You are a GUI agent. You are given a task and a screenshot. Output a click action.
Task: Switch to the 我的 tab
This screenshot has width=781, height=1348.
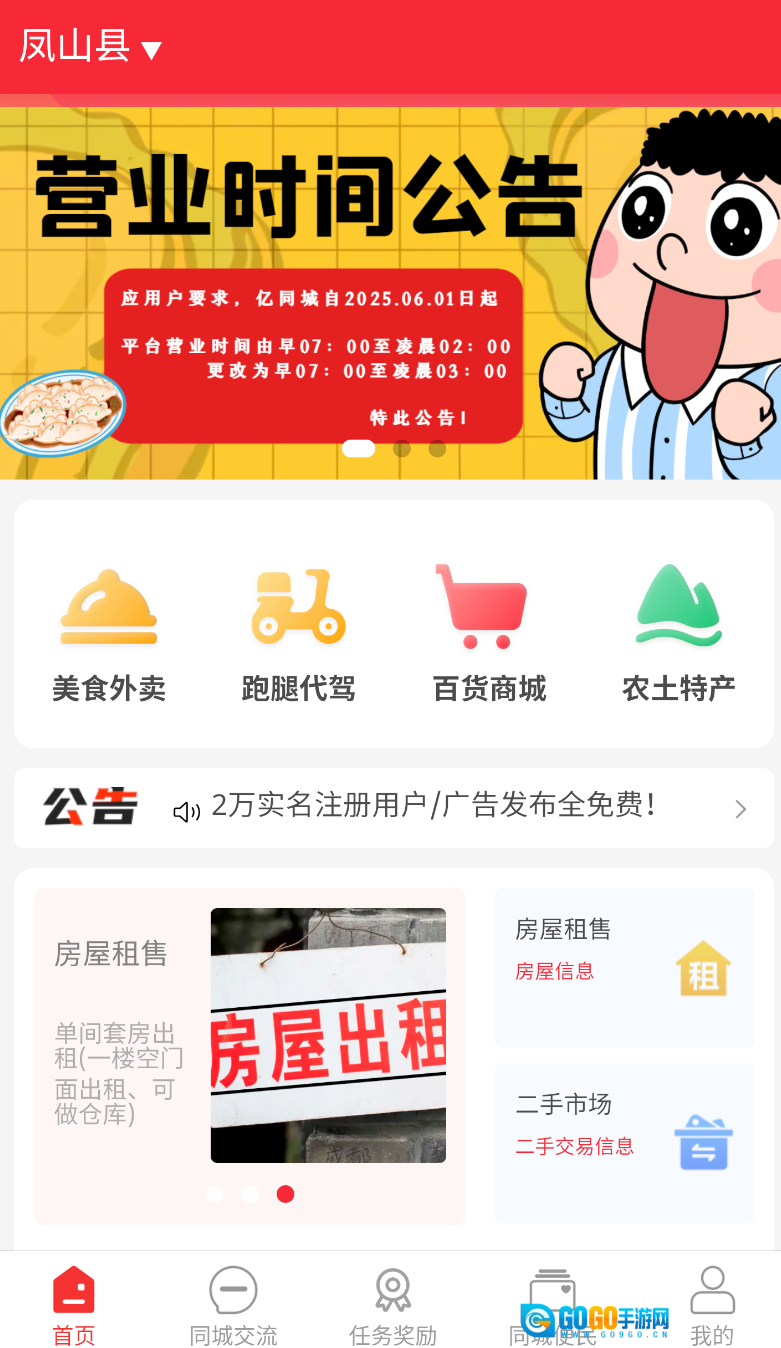(712, 1305)
